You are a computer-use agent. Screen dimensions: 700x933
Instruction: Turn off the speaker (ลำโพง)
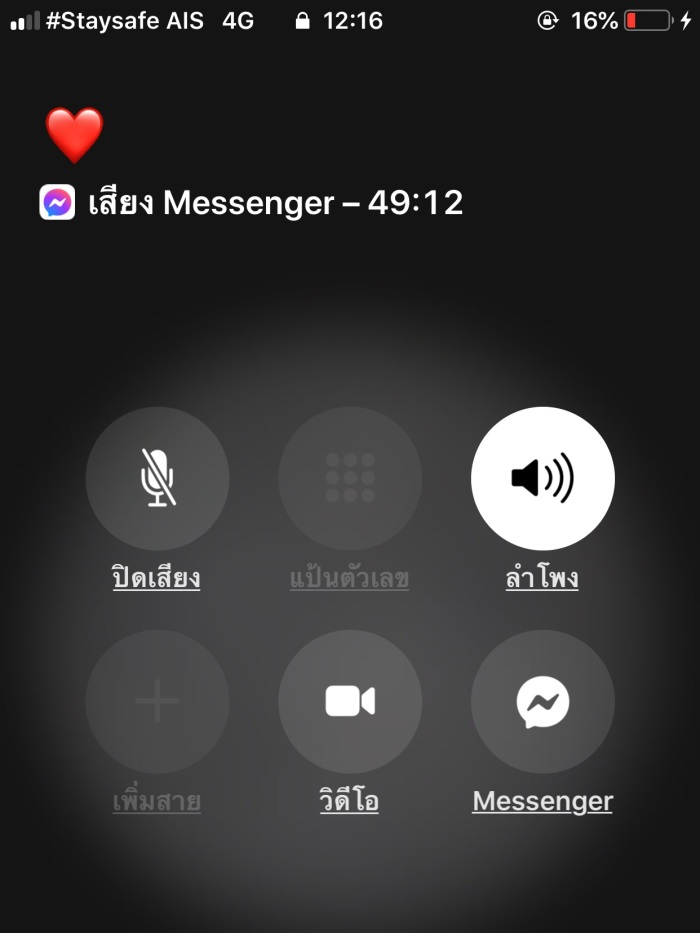pyautogui.click(x=542, y=478)
